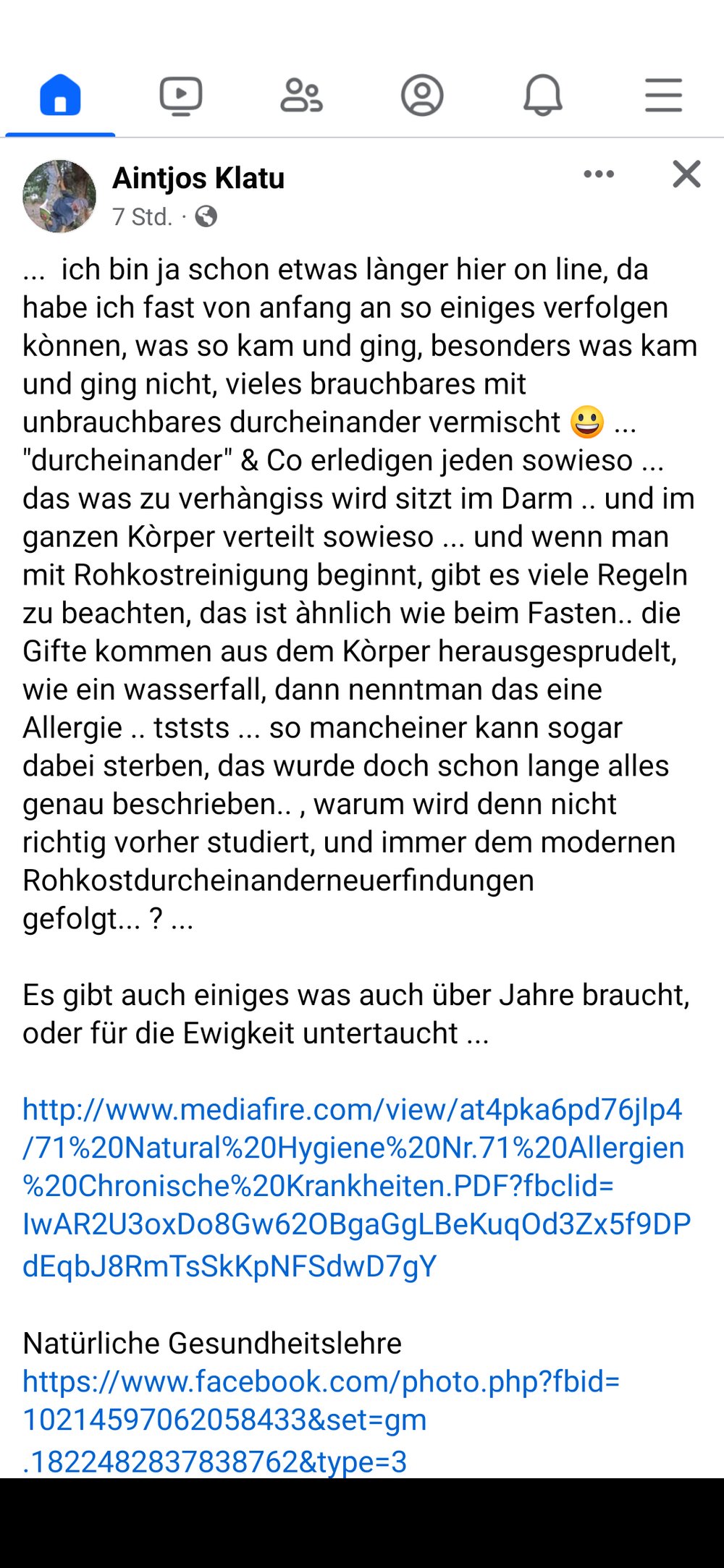The width and height of the screenshot is (724, 1568).
Task: Open post options three-dot menu
Action: point(599,174)
